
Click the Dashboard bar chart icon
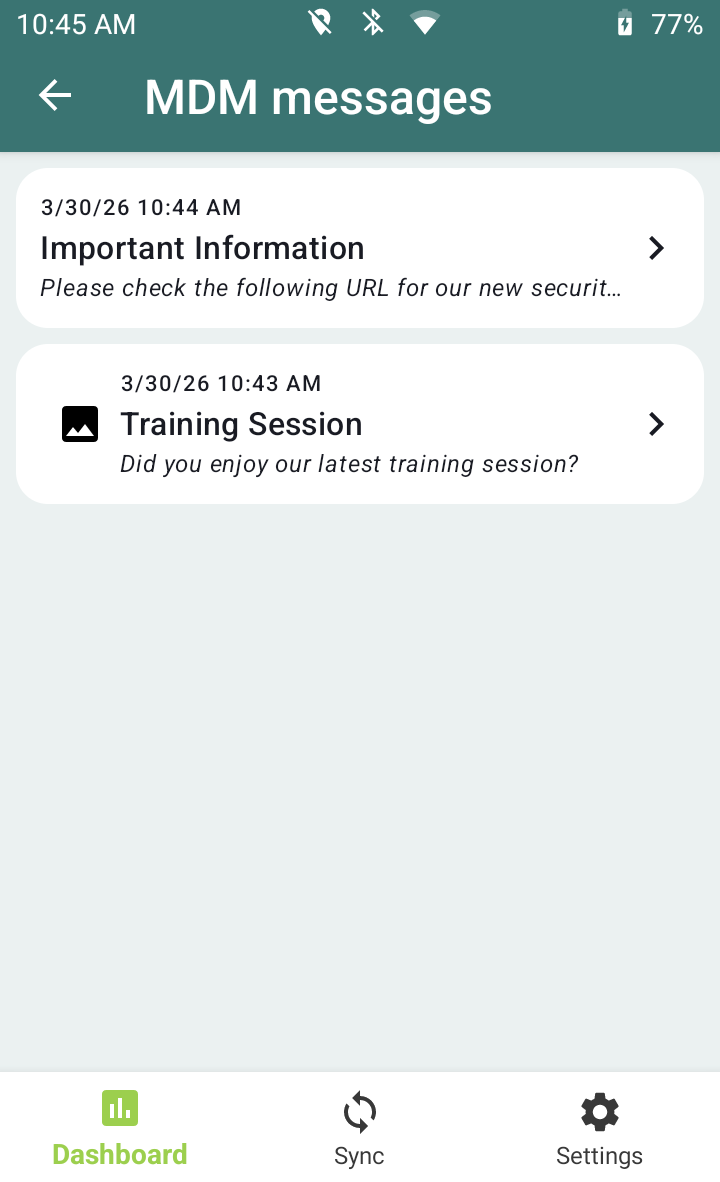tap(120, 1108)
